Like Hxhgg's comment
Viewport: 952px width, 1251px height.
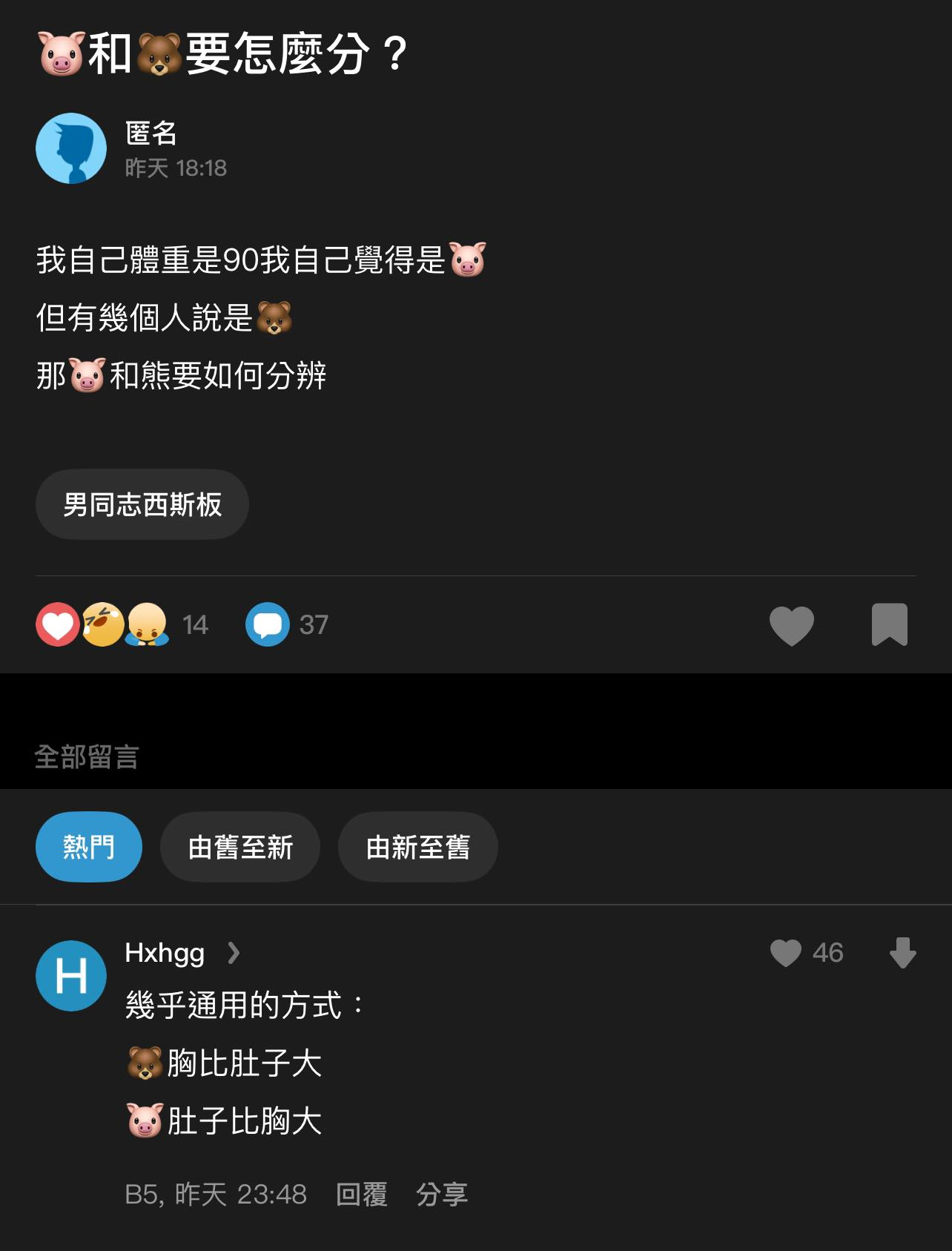click(786, 953)
